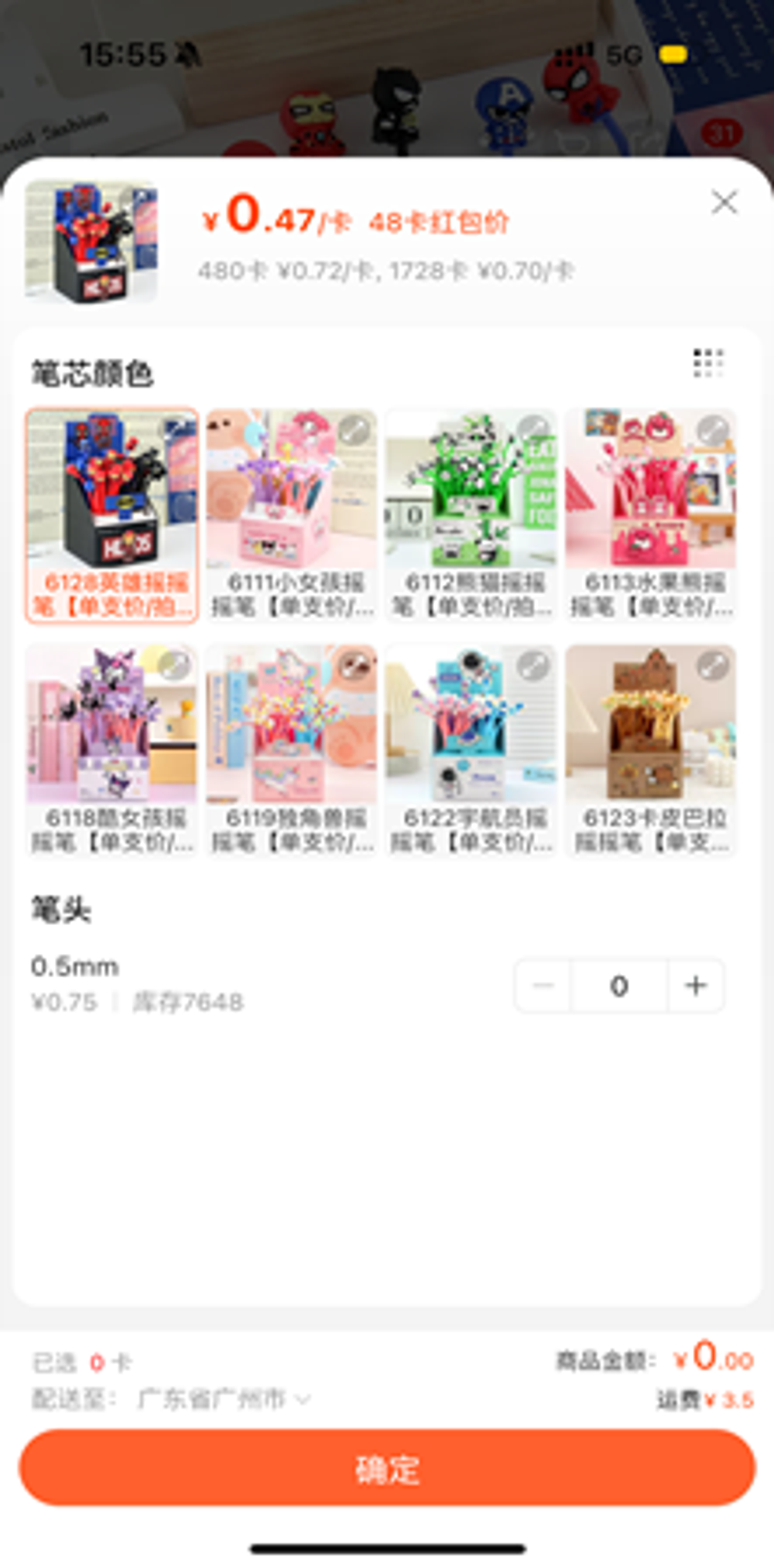Screen dimensions: 774x1568
Task: Select the 6113 fruit bear pen variant
Action: click(x=650, y=514)
